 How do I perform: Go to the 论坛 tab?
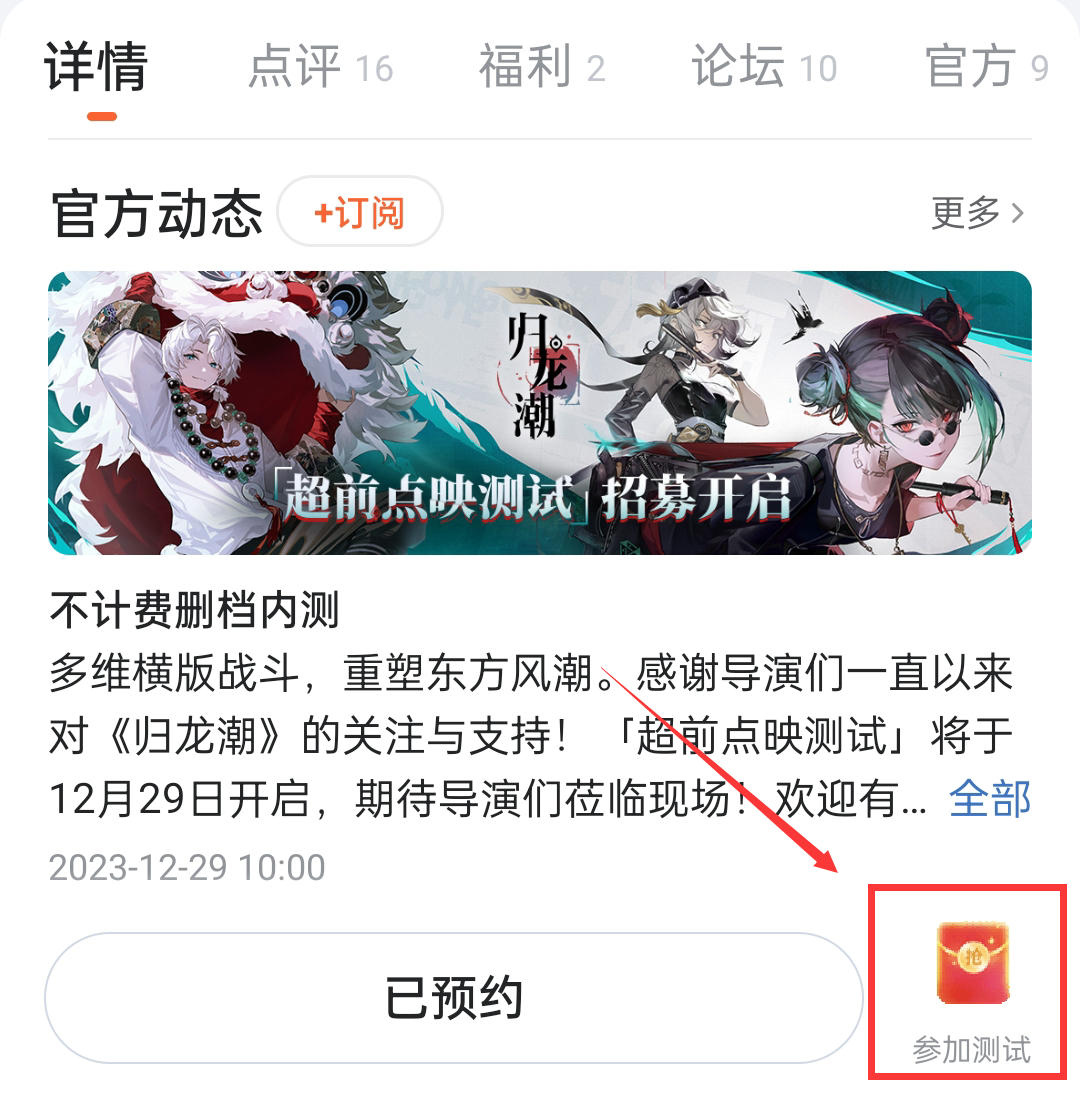pyautogui.click(x=763, y=68)
